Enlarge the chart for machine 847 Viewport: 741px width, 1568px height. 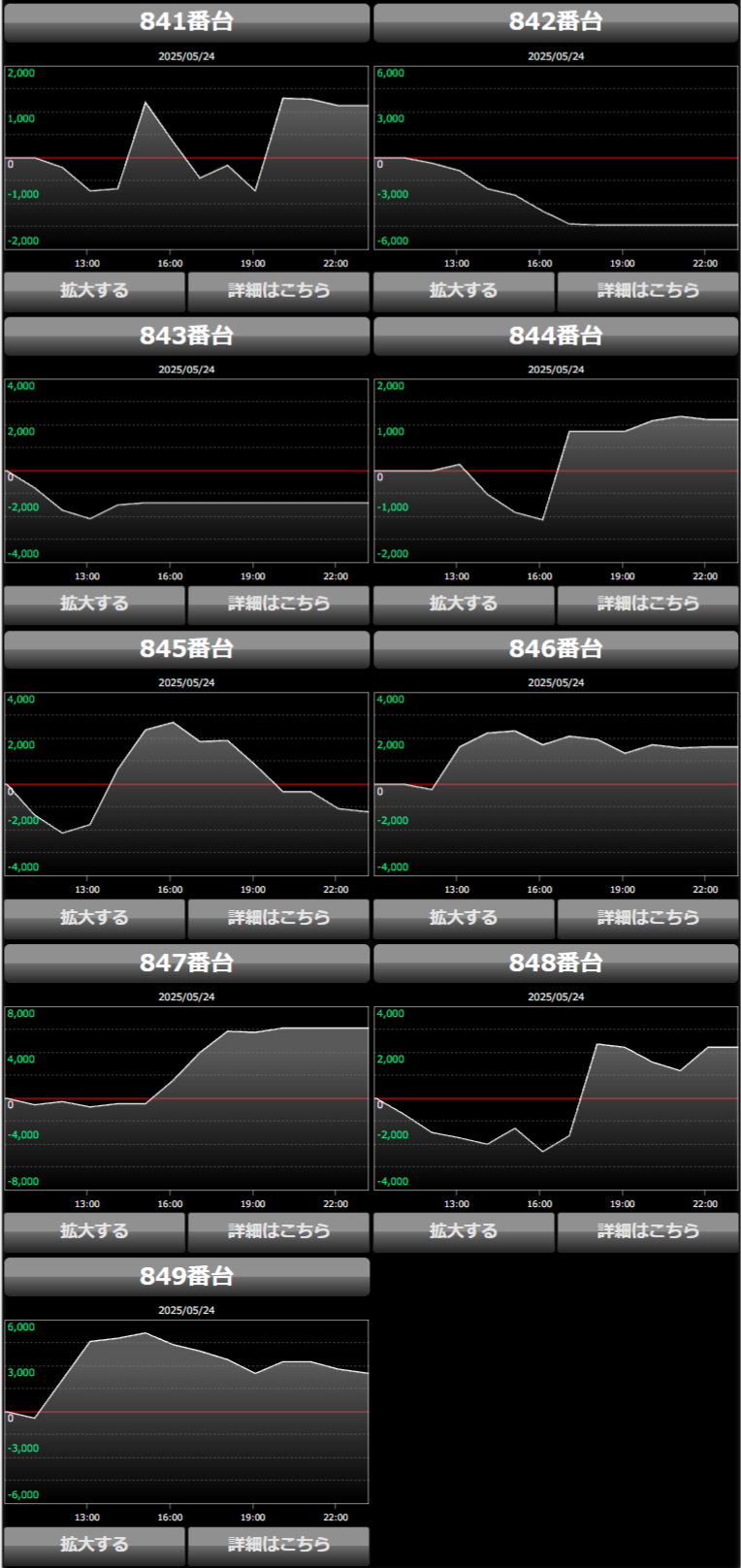coord(94,1230)
